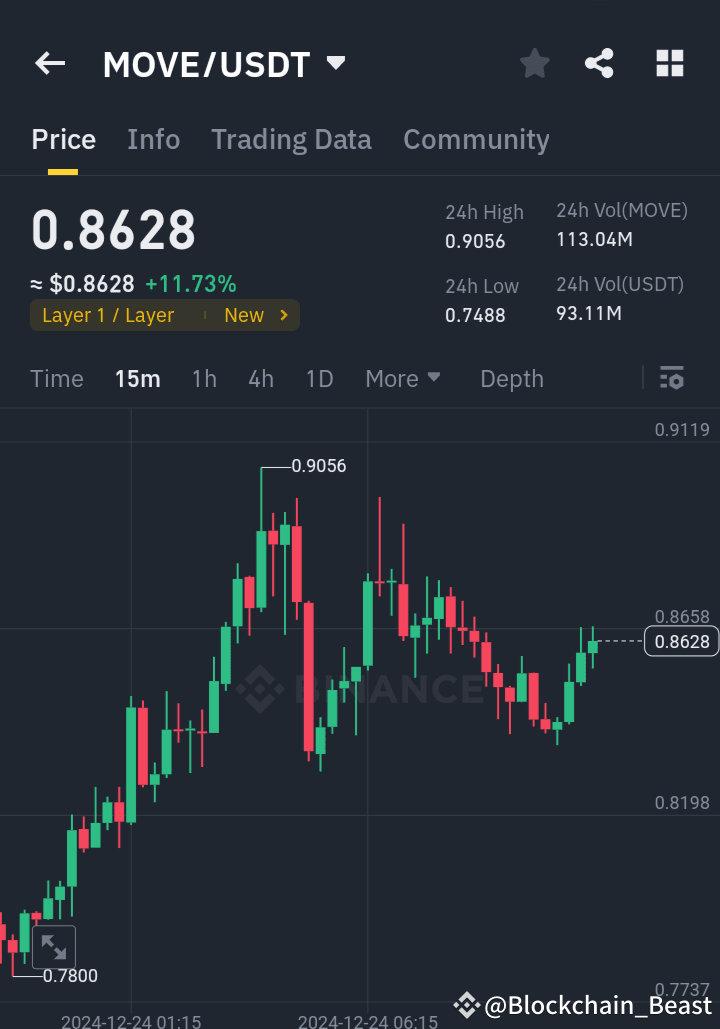Screen dimensions: 720x1029
Task: Open chart settings via indicator icon beside Depth
Action: (671, 378)
